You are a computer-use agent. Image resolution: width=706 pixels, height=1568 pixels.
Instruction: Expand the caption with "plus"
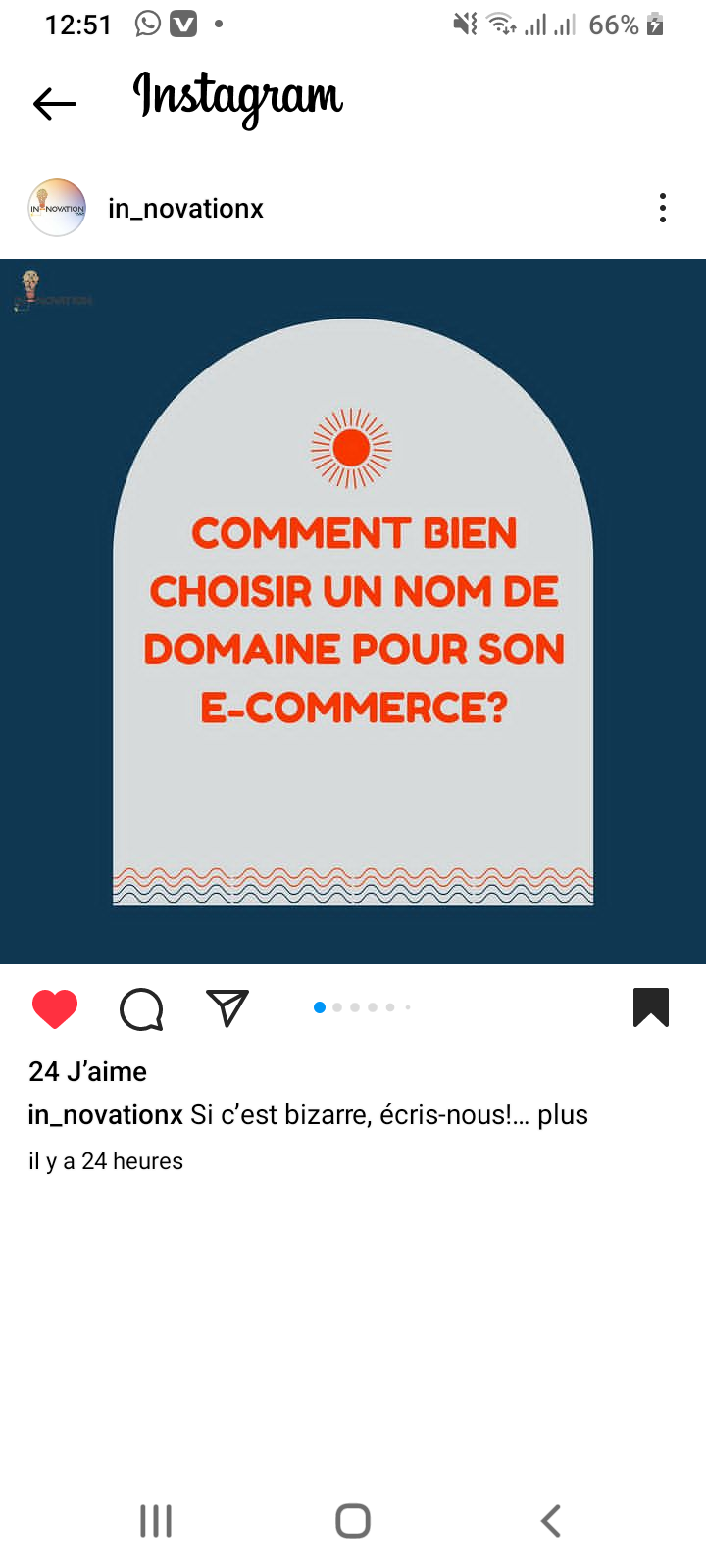562,1114
